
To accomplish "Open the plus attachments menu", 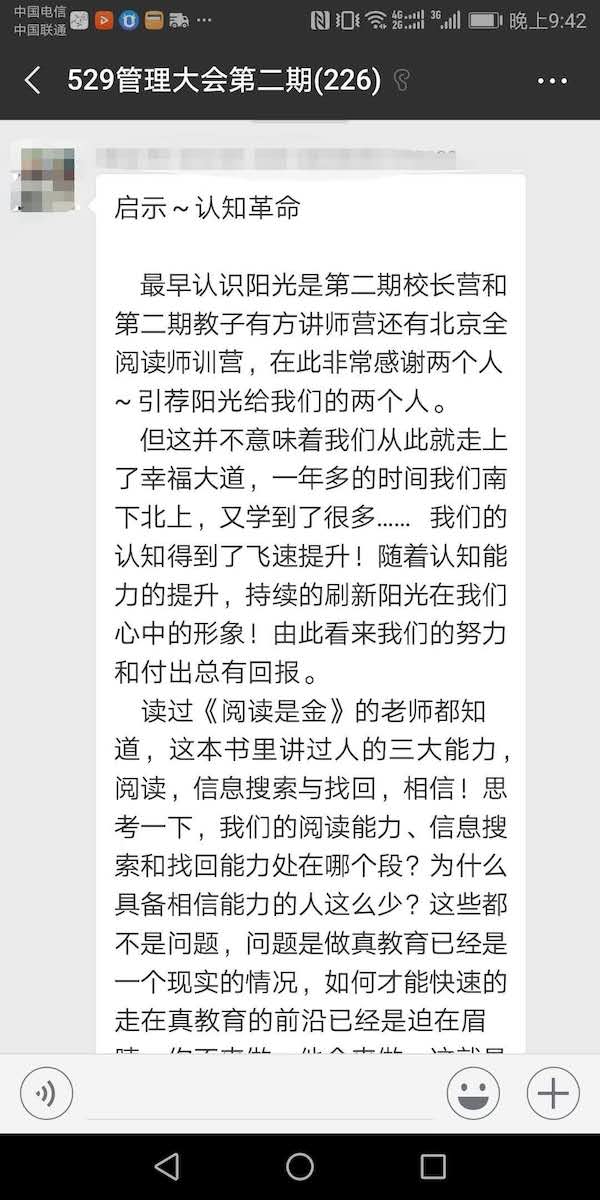I will click(x=553, y=1093).
